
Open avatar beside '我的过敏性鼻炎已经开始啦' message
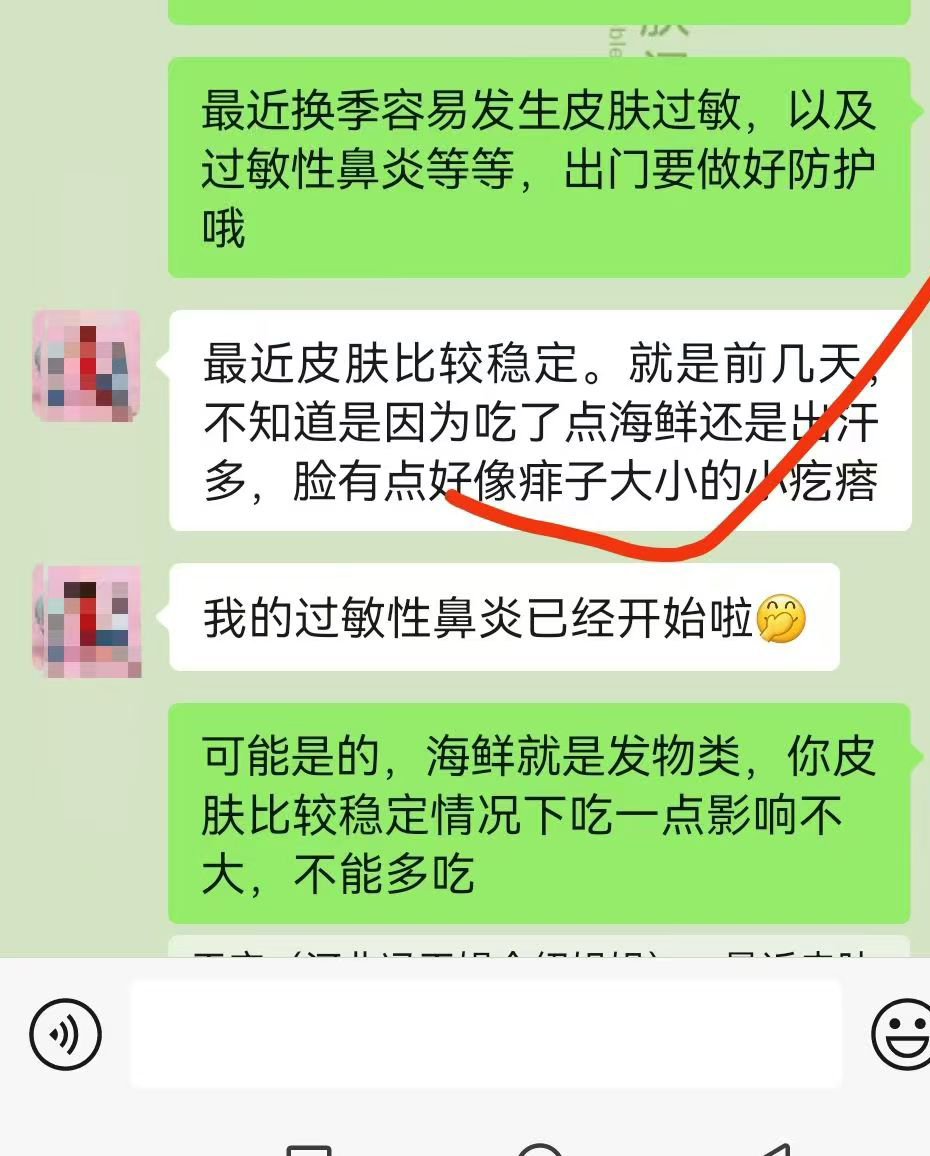click(x=87, y=620)
